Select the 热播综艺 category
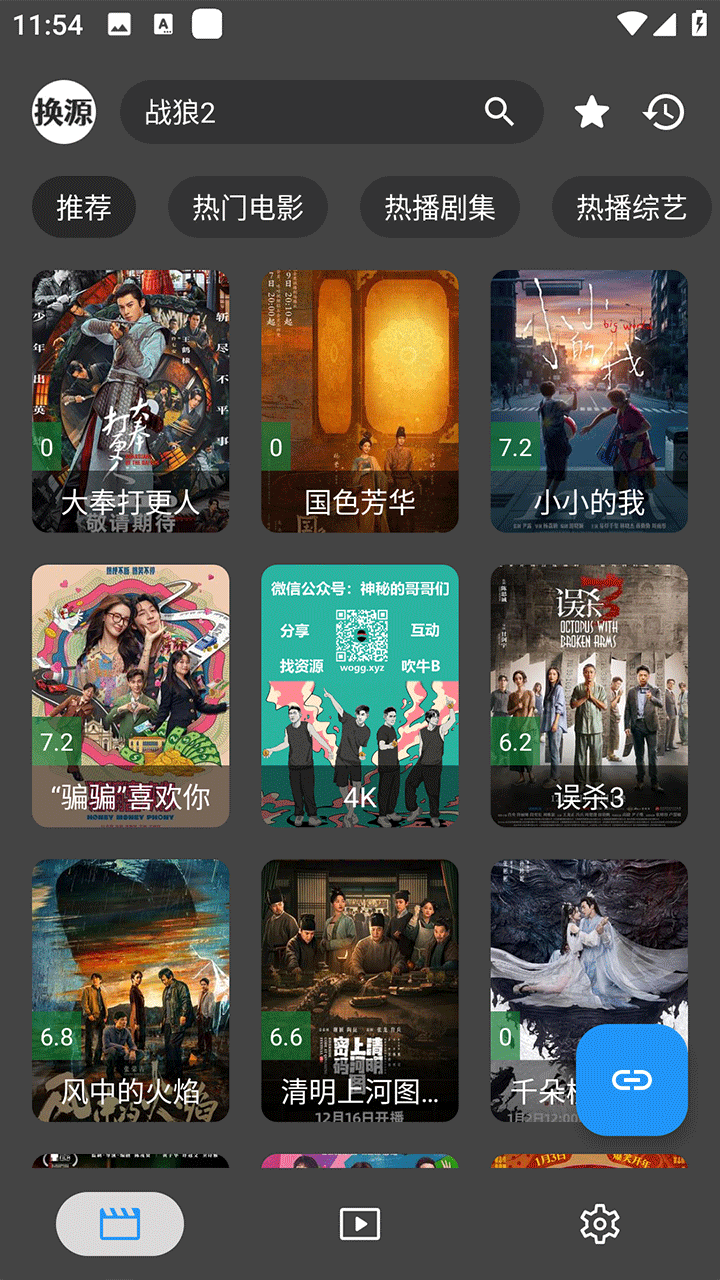This screenshot has width=720, height=1280. 632,206
